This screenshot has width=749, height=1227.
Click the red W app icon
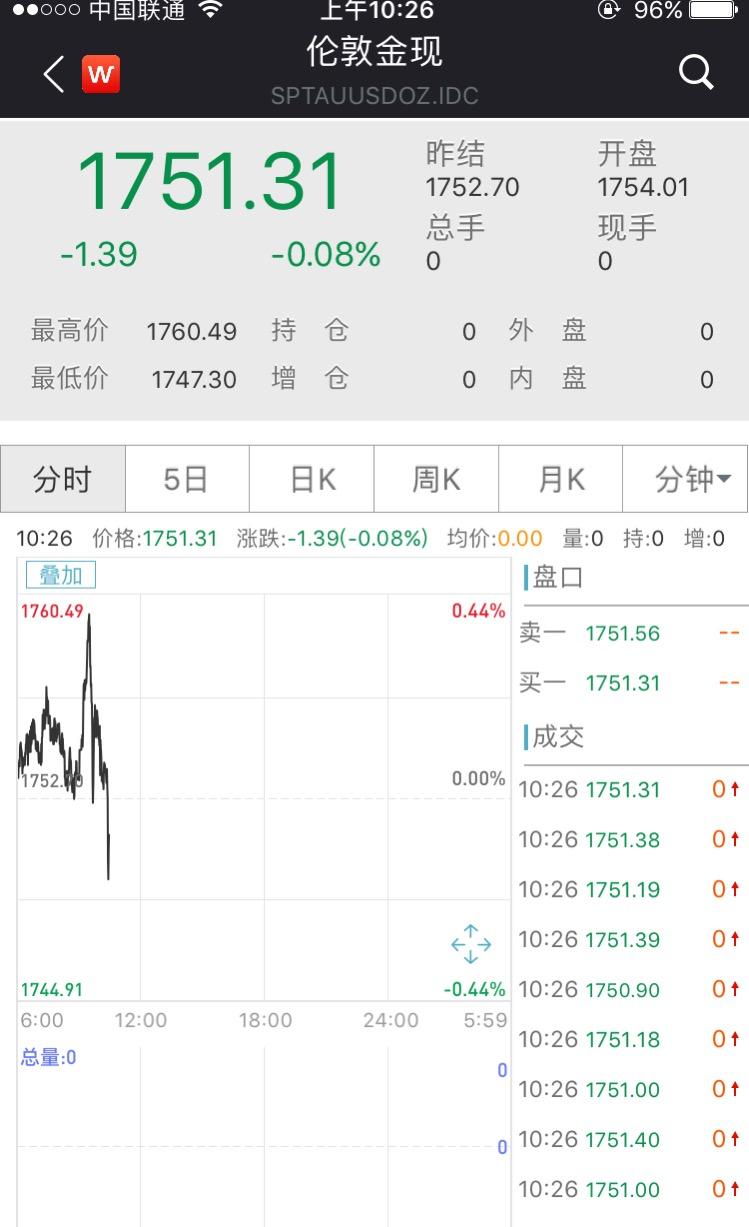pos(99,73)
